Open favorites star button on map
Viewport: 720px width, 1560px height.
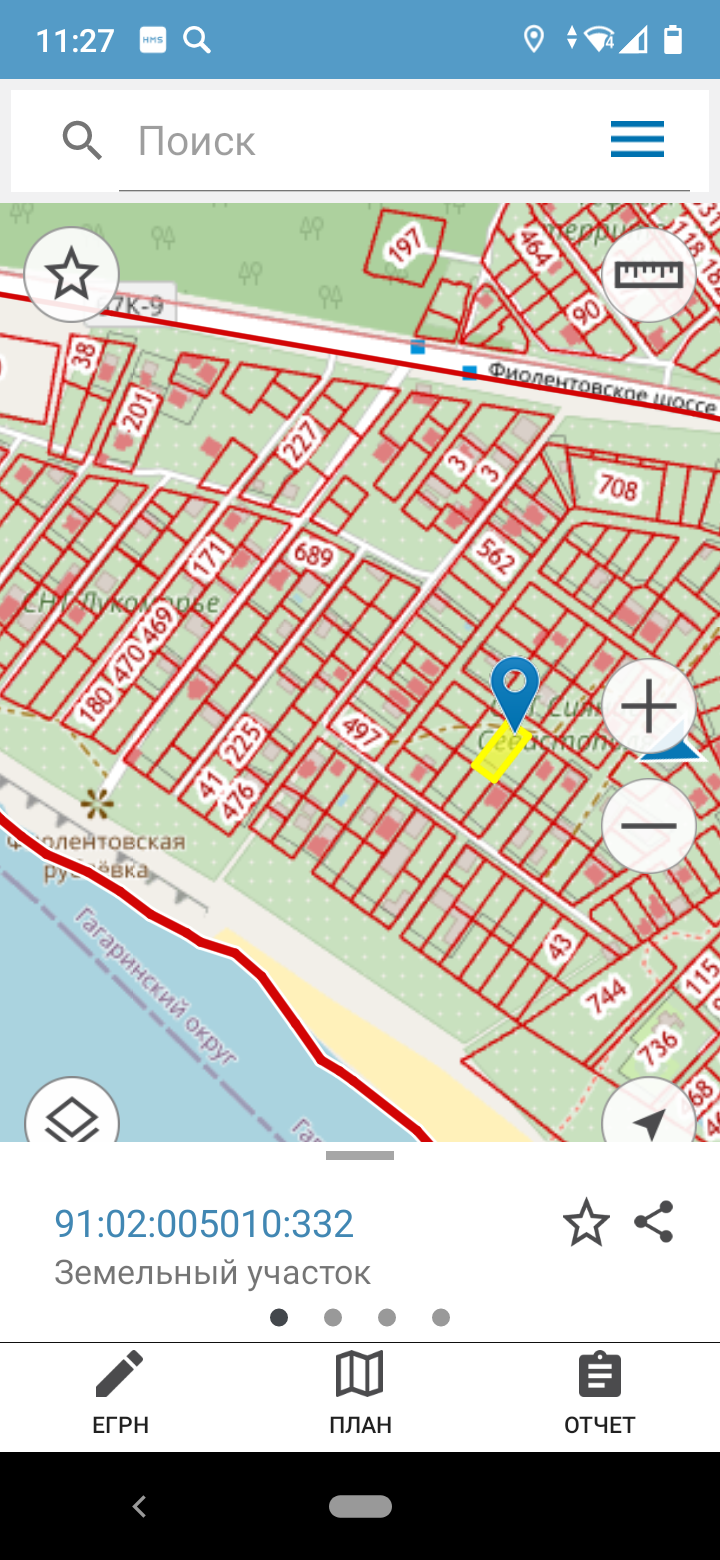(x=72, y=274)
